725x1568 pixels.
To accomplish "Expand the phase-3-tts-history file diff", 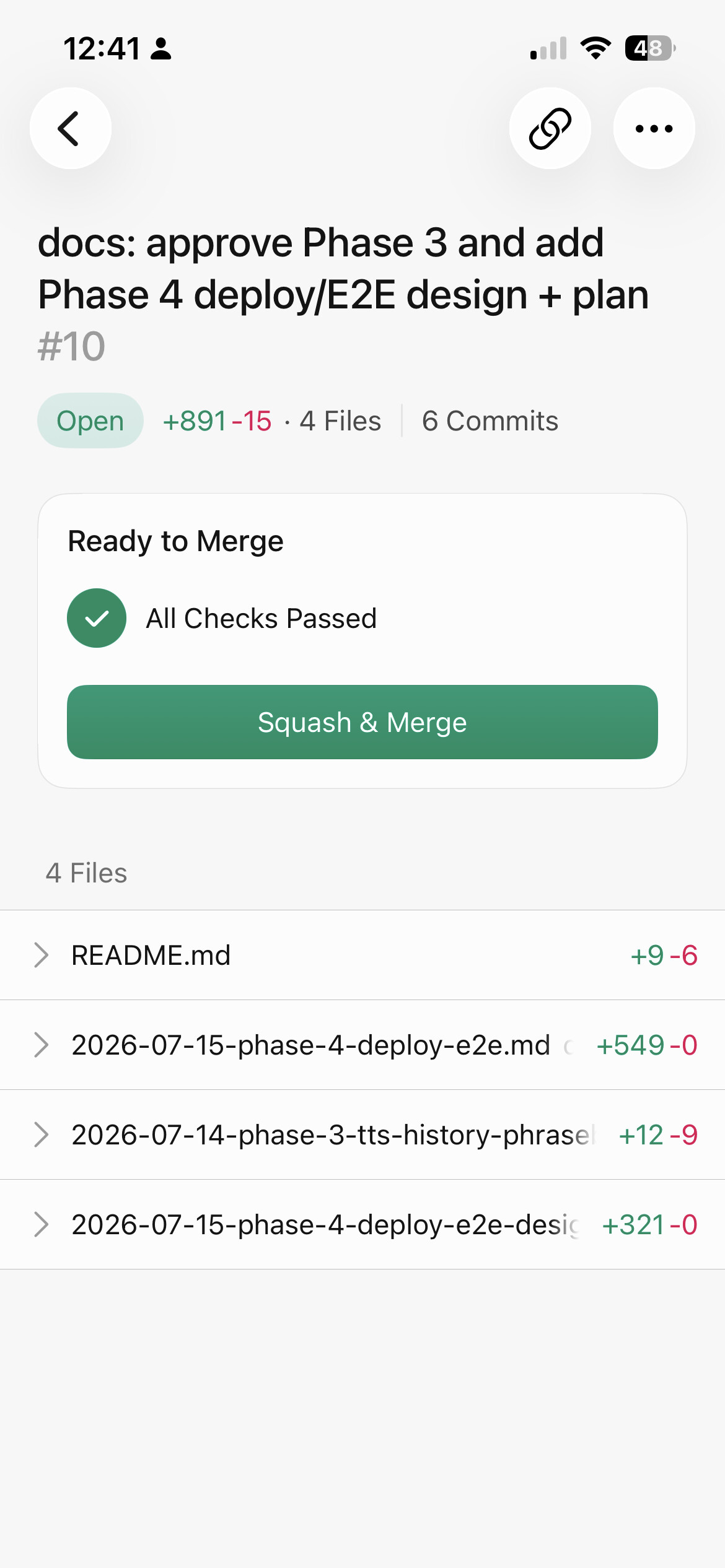I will point(362,1135).
